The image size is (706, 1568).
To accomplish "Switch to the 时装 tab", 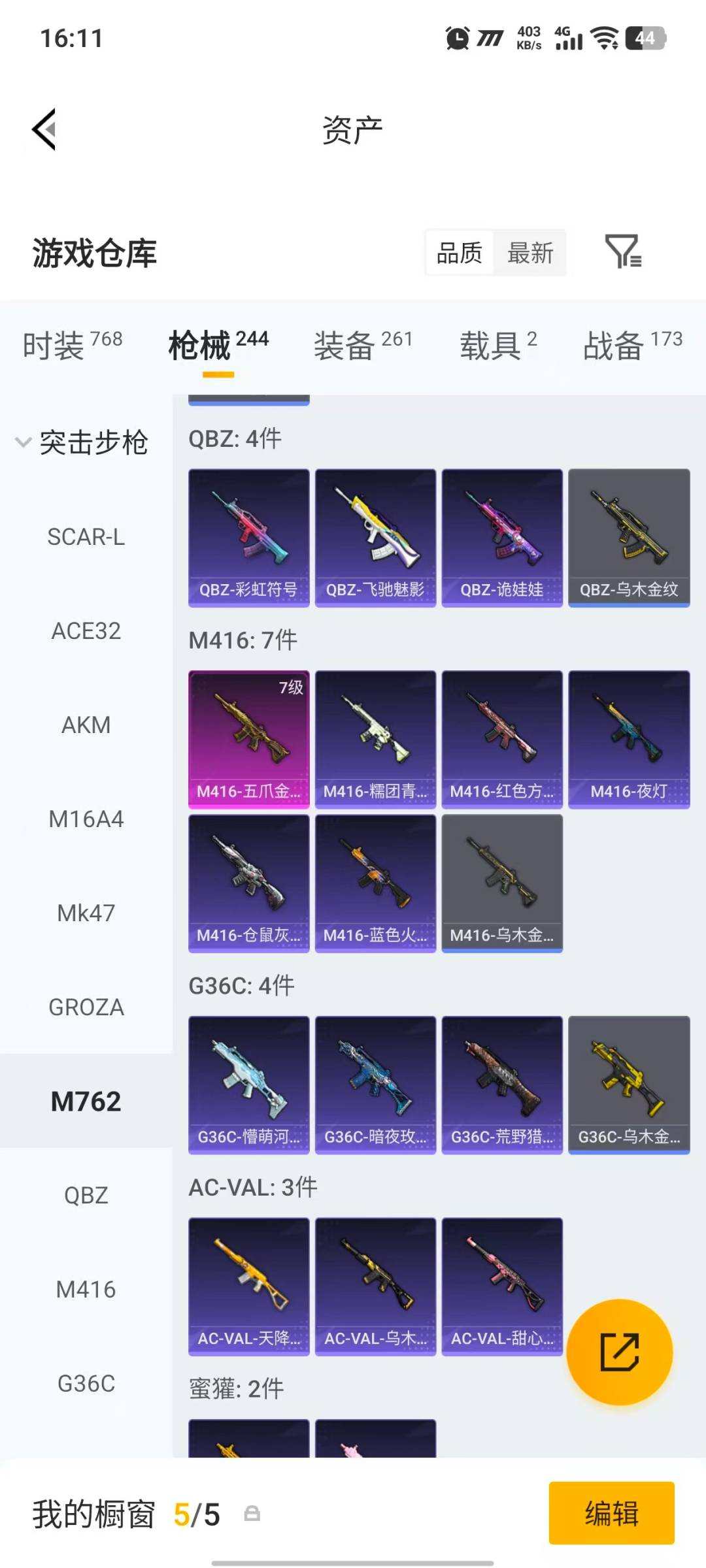I will pos(72,344).
